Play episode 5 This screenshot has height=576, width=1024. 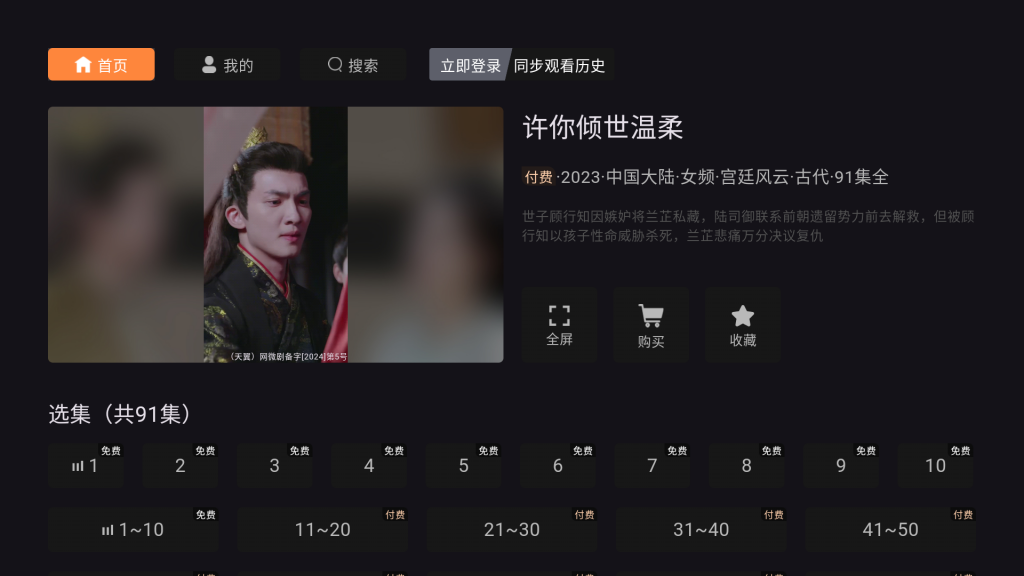463,466
